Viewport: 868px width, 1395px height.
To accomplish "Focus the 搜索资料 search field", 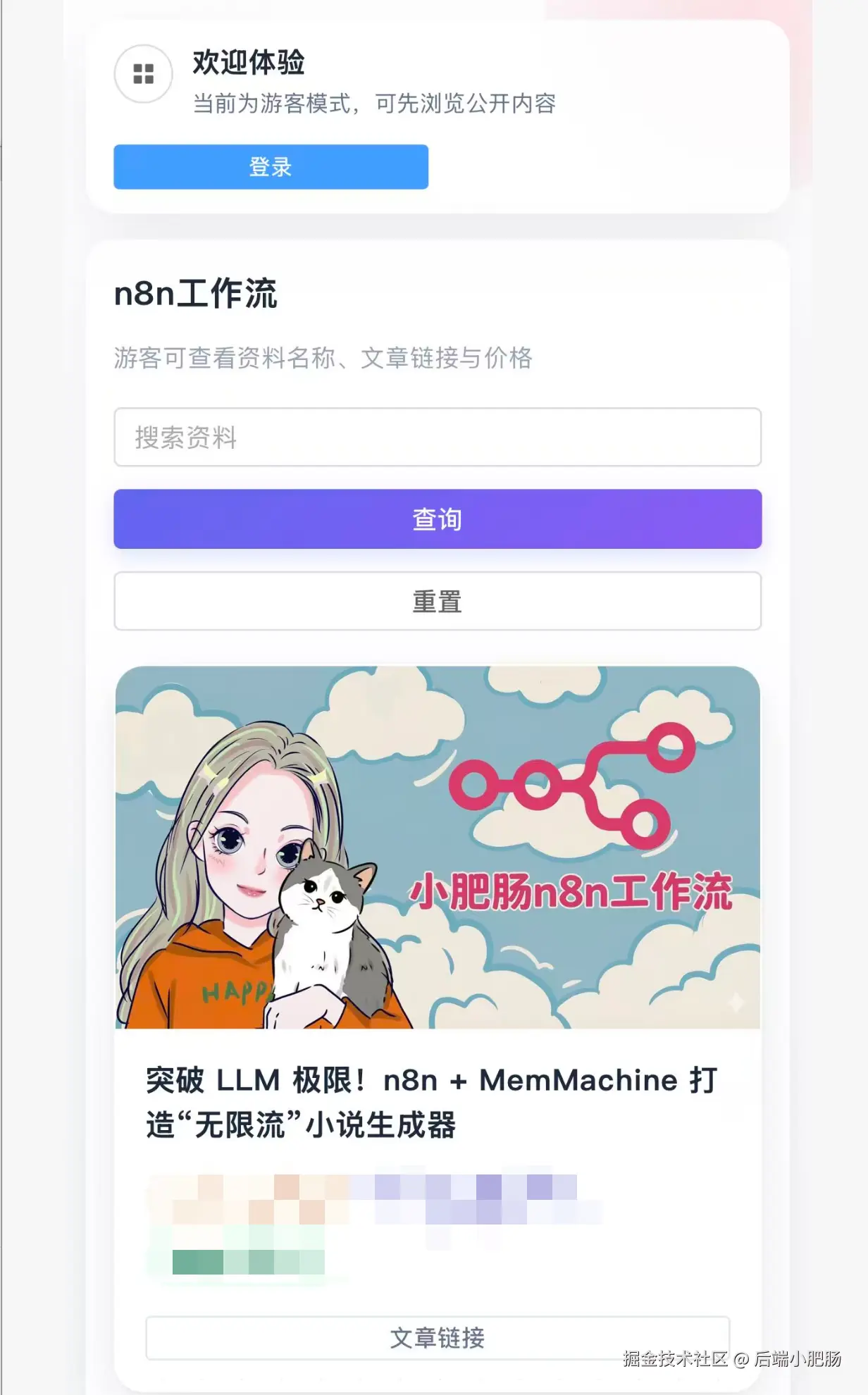I will click(437, 437).
